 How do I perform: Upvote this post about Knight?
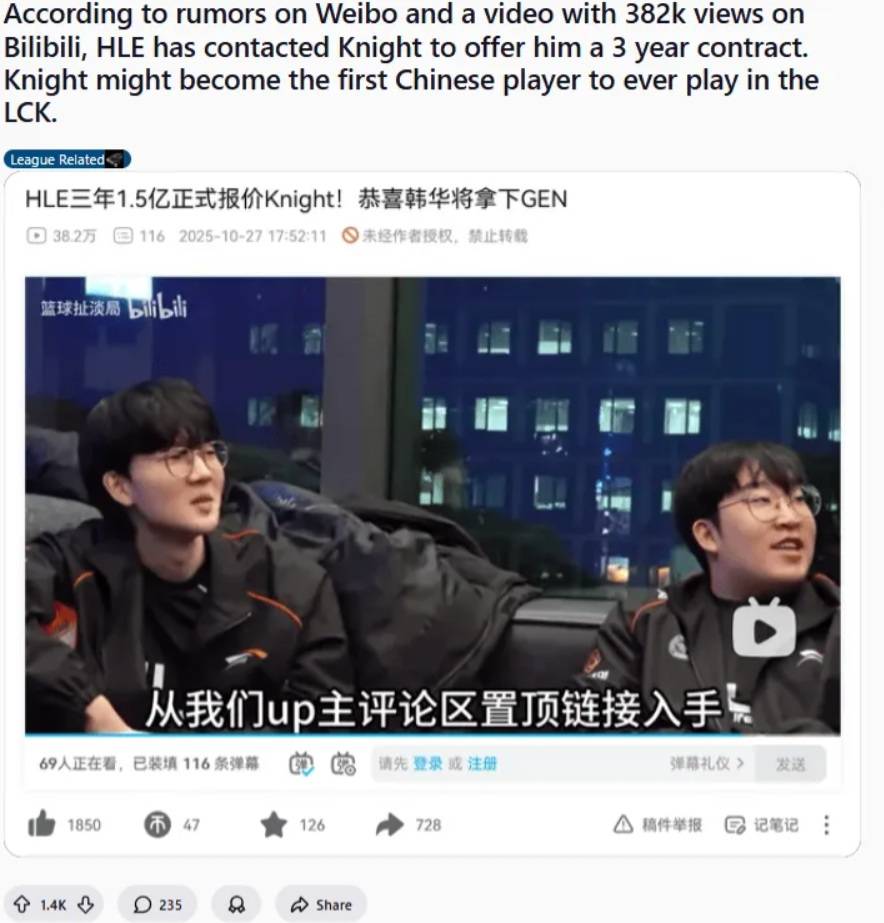22,904
